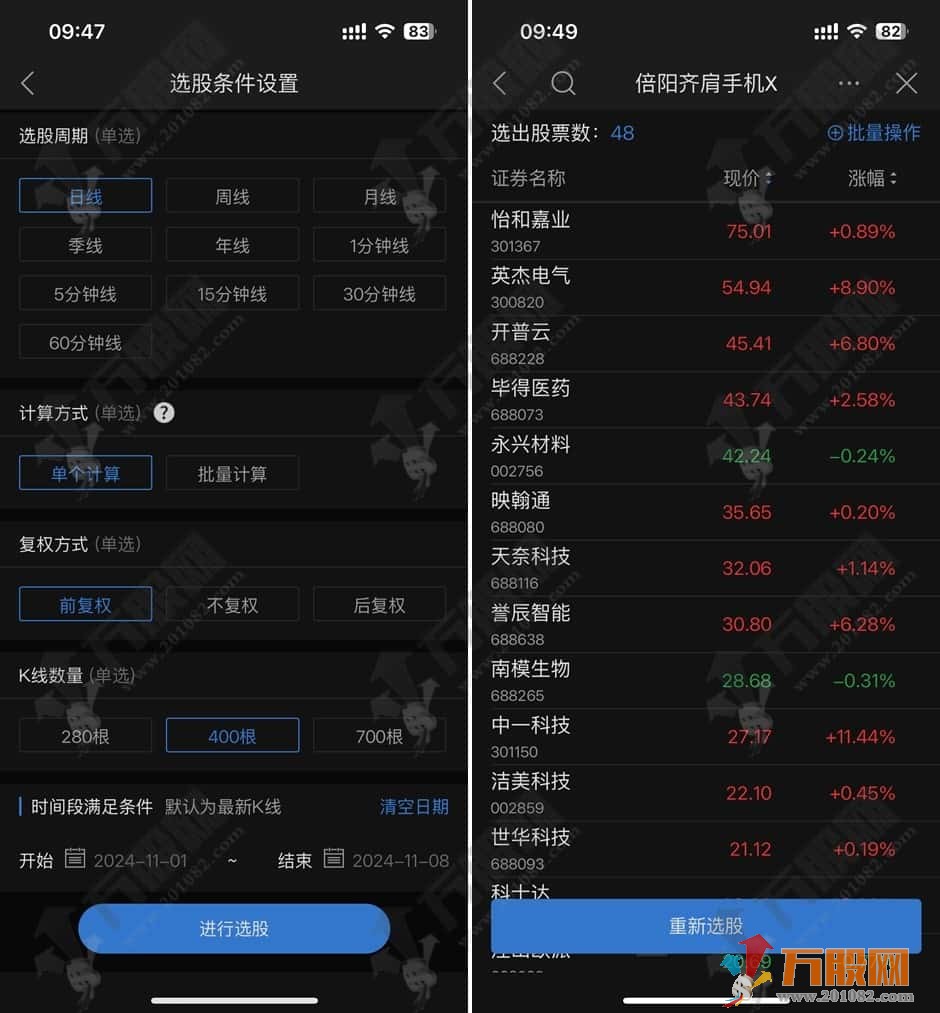Go back from the selection settings page

[27, 84]
